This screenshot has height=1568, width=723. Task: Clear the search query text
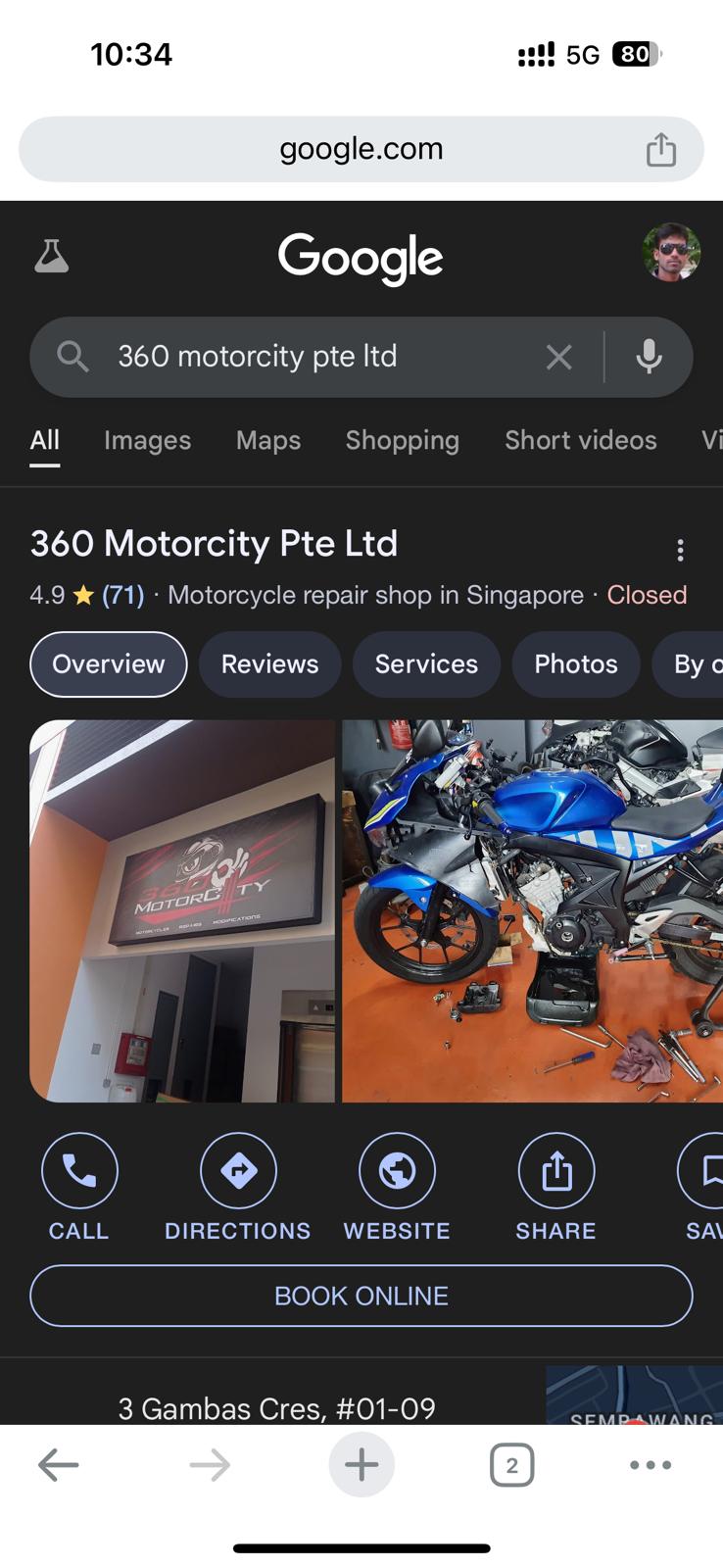click(x=558, y=357)
